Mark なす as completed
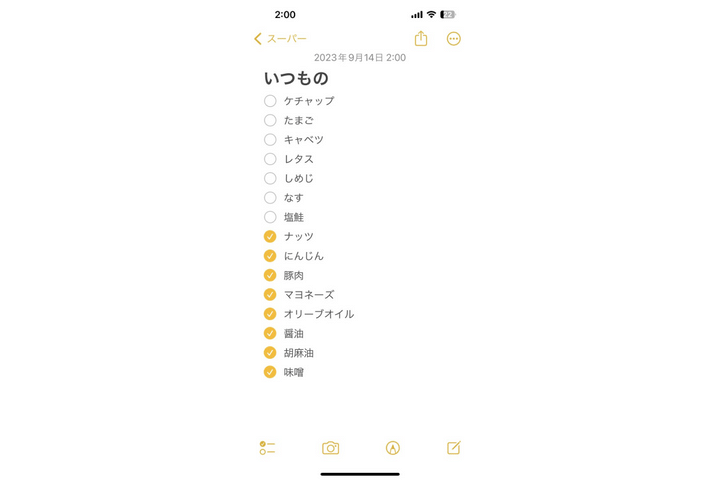Viewport: 720px width, 480px height. click(x=270, y=198)
